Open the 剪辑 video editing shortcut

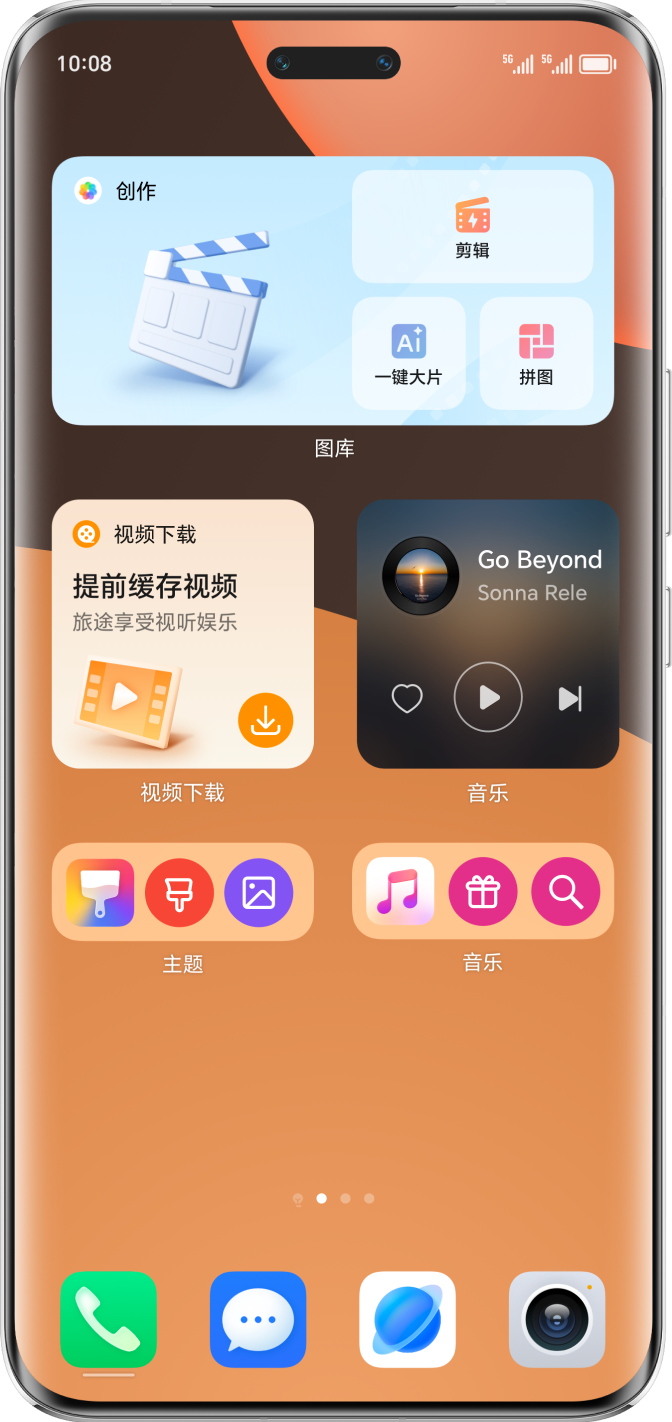tap(472, 227)
